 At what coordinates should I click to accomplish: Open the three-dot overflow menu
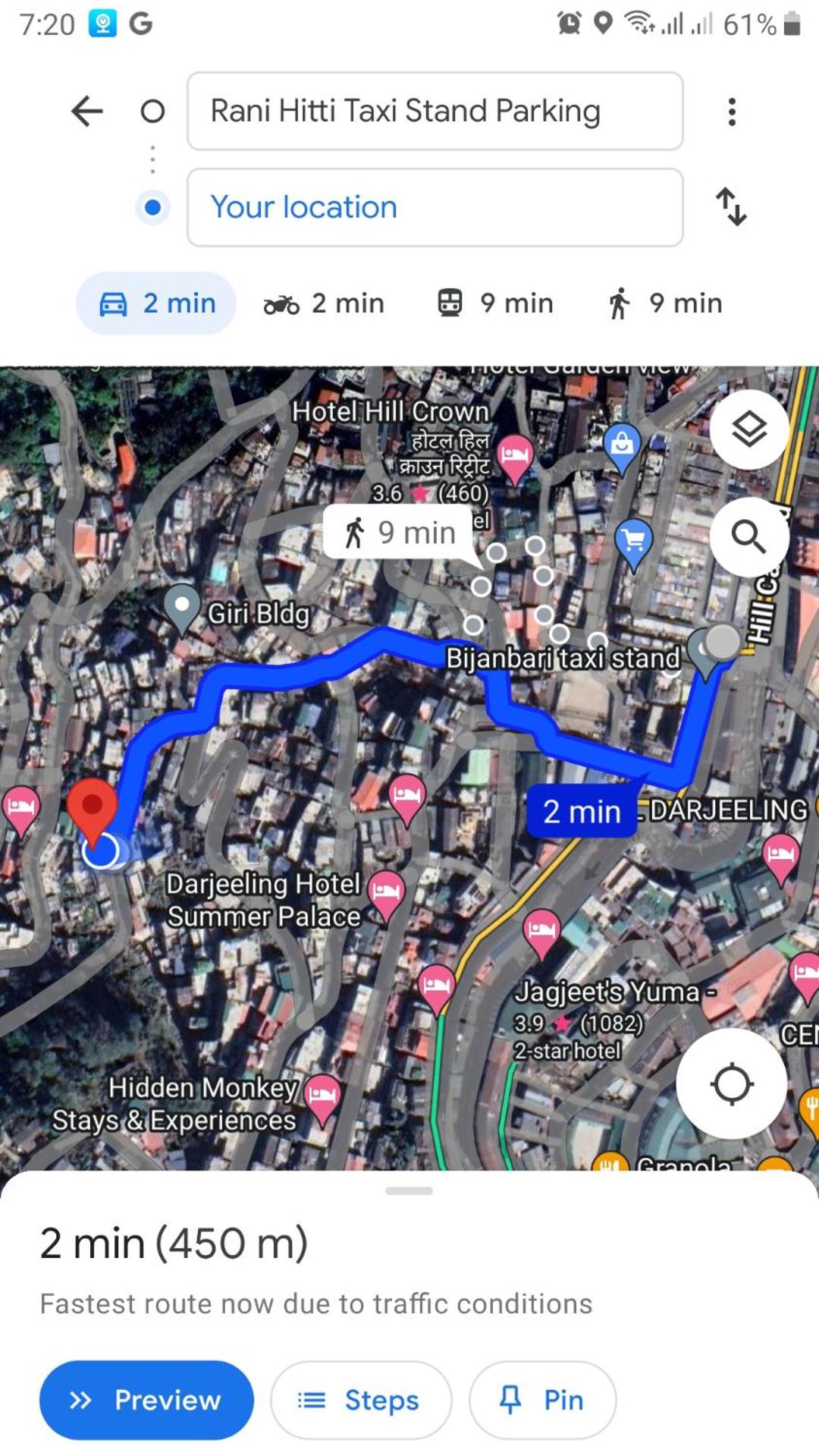(x=732, y=112)
